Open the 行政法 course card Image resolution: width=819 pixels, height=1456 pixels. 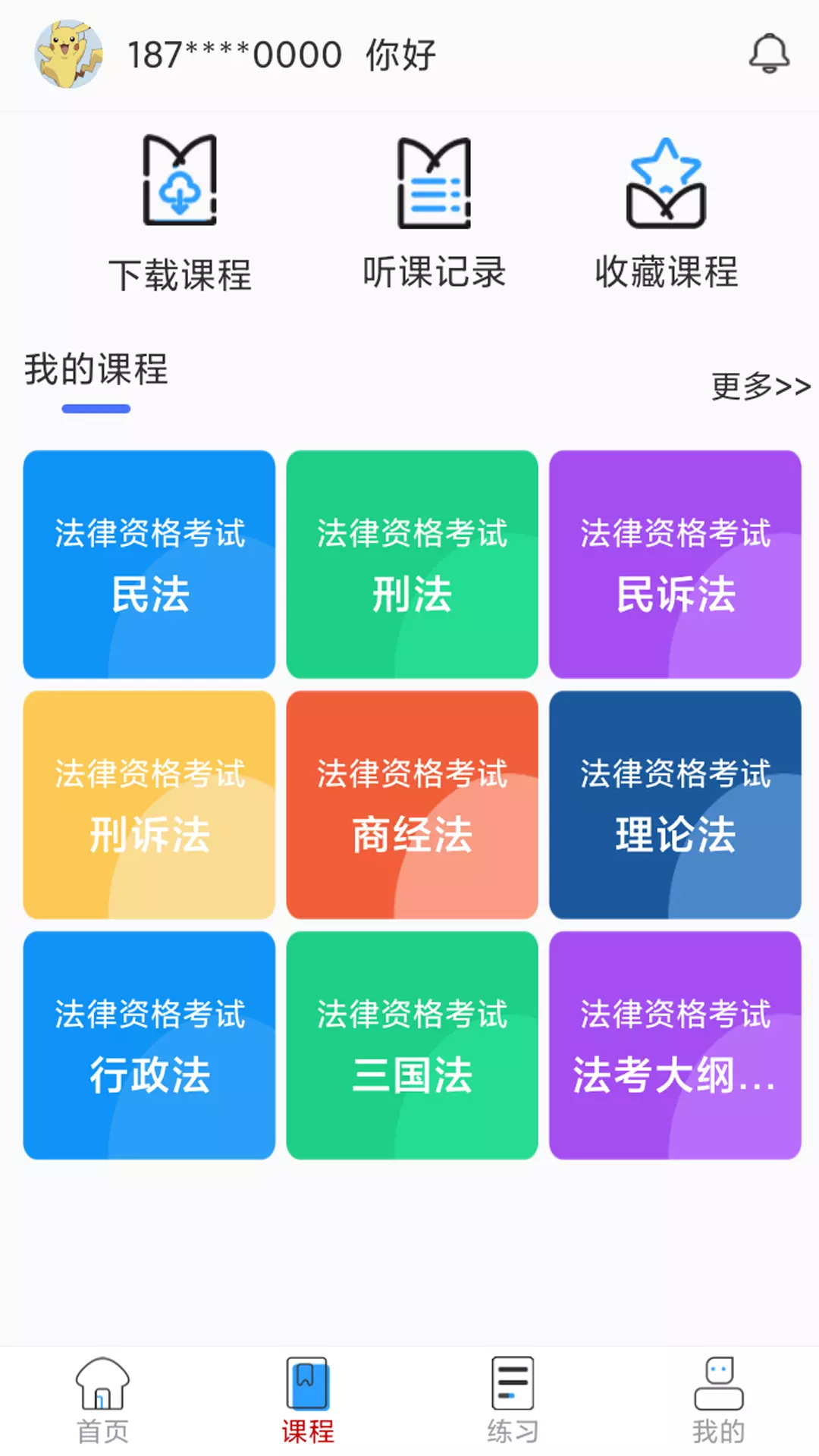pos(149,1045)
